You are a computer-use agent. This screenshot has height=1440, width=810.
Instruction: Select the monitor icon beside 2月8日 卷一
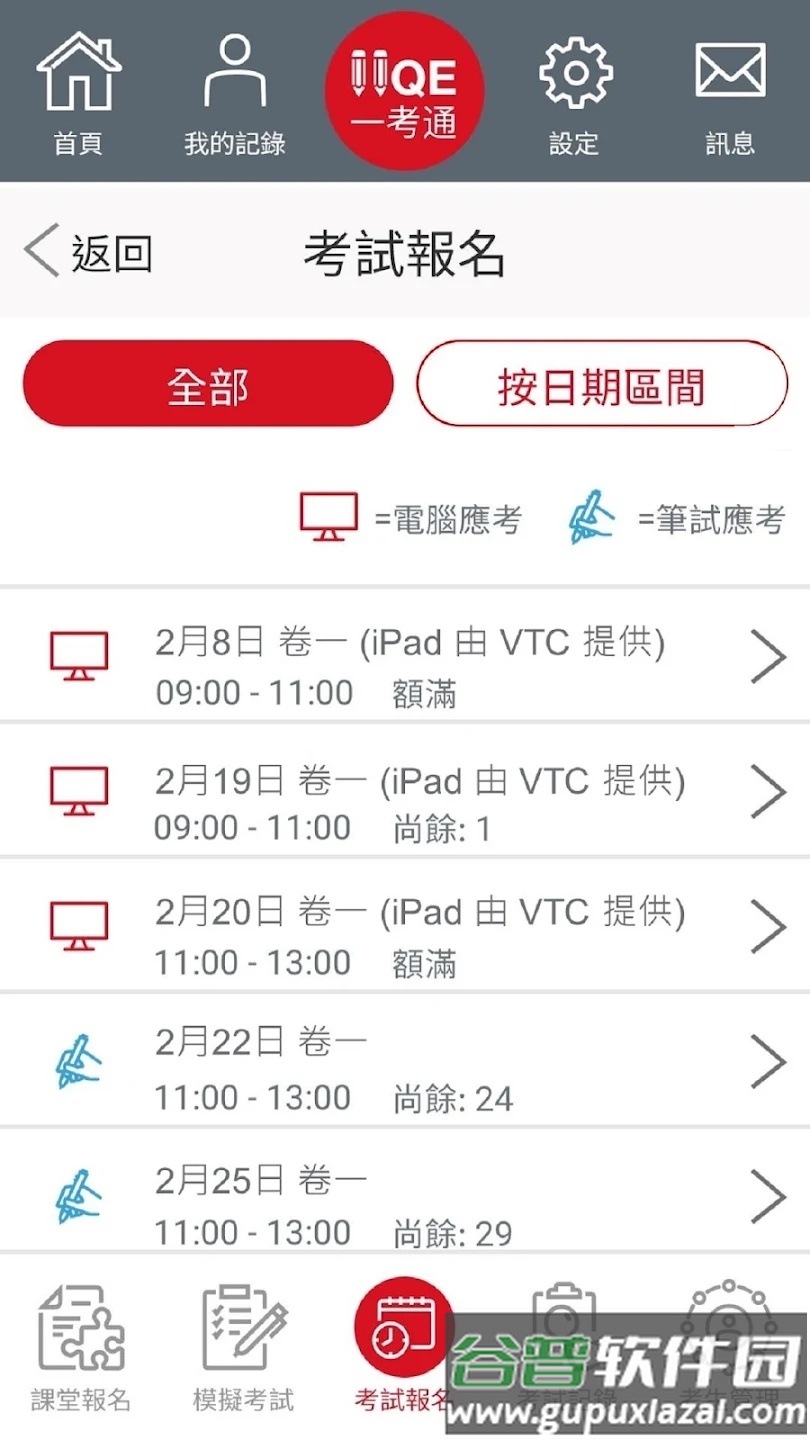[77, 655]
